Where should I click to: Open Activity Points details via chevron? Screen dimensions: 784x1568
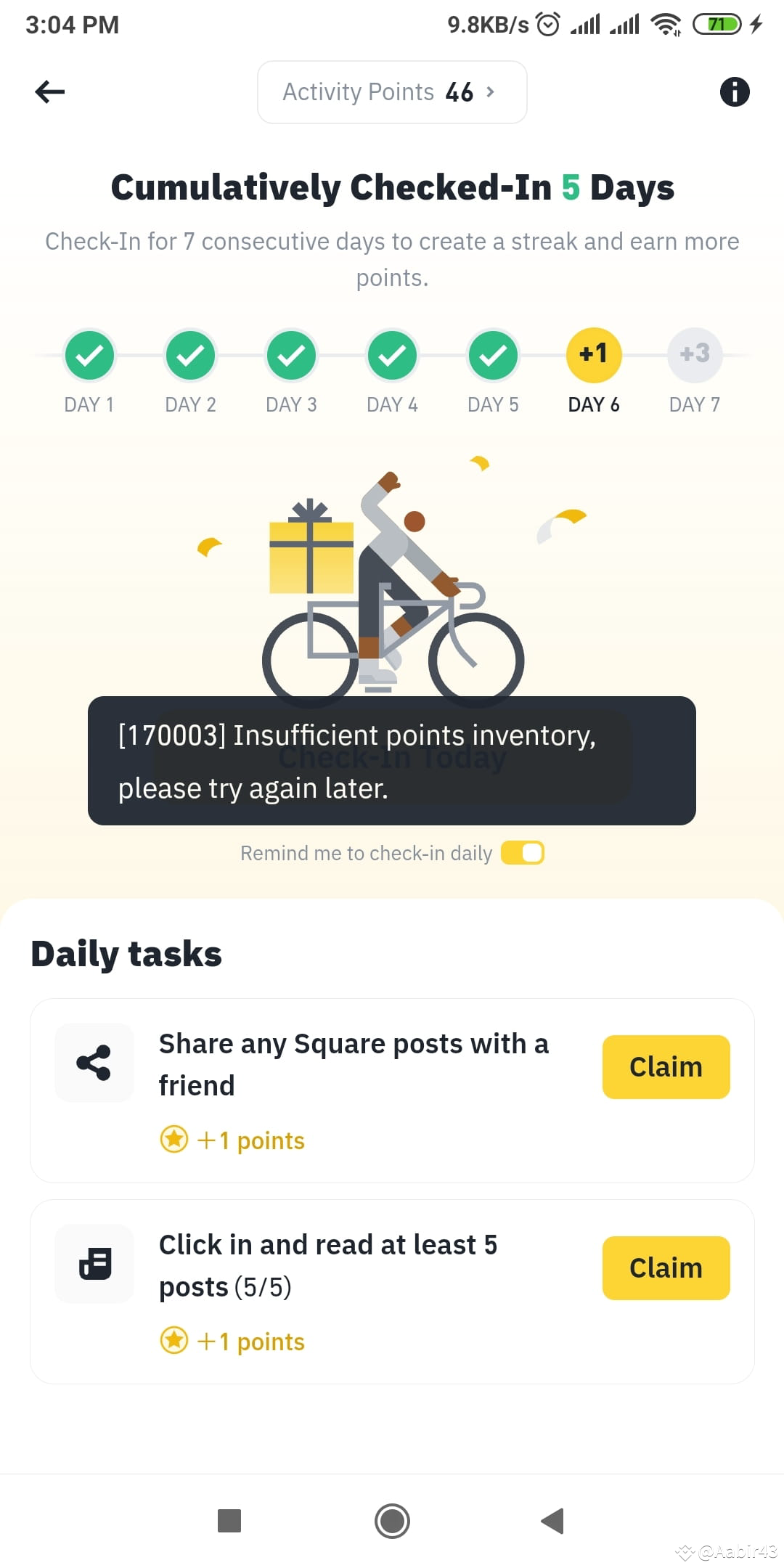click(490, 91)
